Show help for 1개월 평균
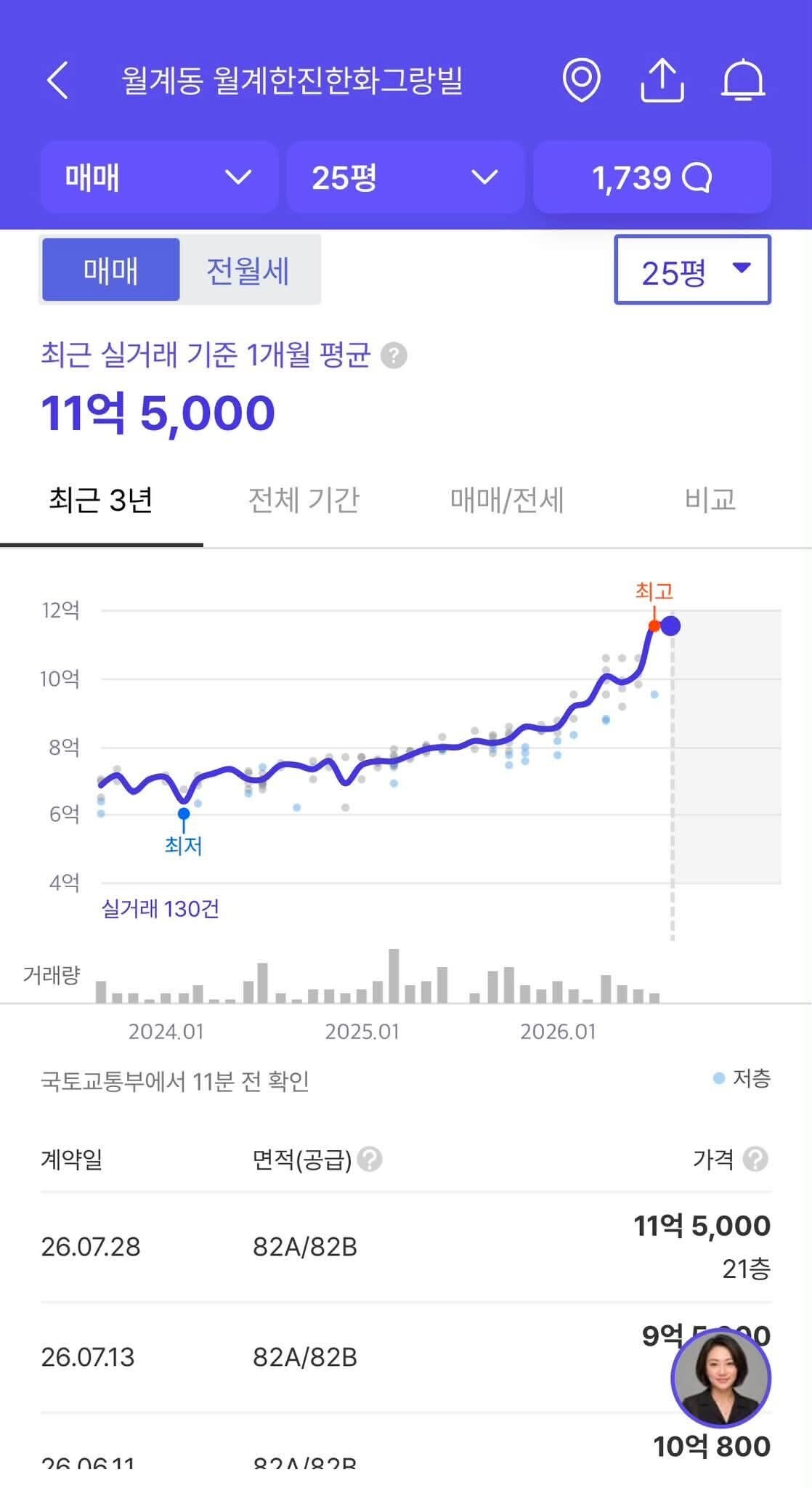Screen dimensions: 812x1488 [x=394, y=355]
